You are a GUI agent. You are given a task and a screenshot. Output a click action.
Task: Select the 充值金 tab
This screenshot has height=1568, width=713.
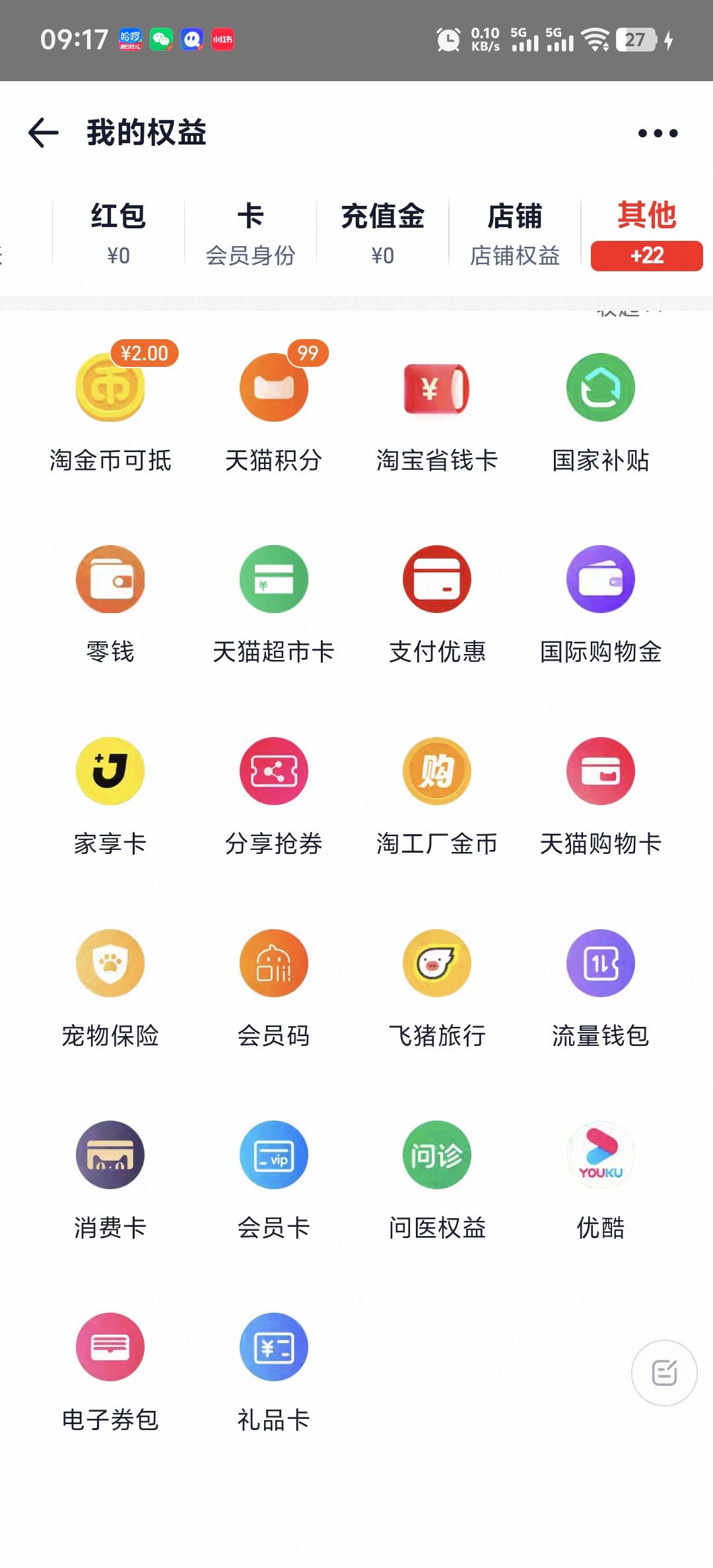click(x=382, y=234)
